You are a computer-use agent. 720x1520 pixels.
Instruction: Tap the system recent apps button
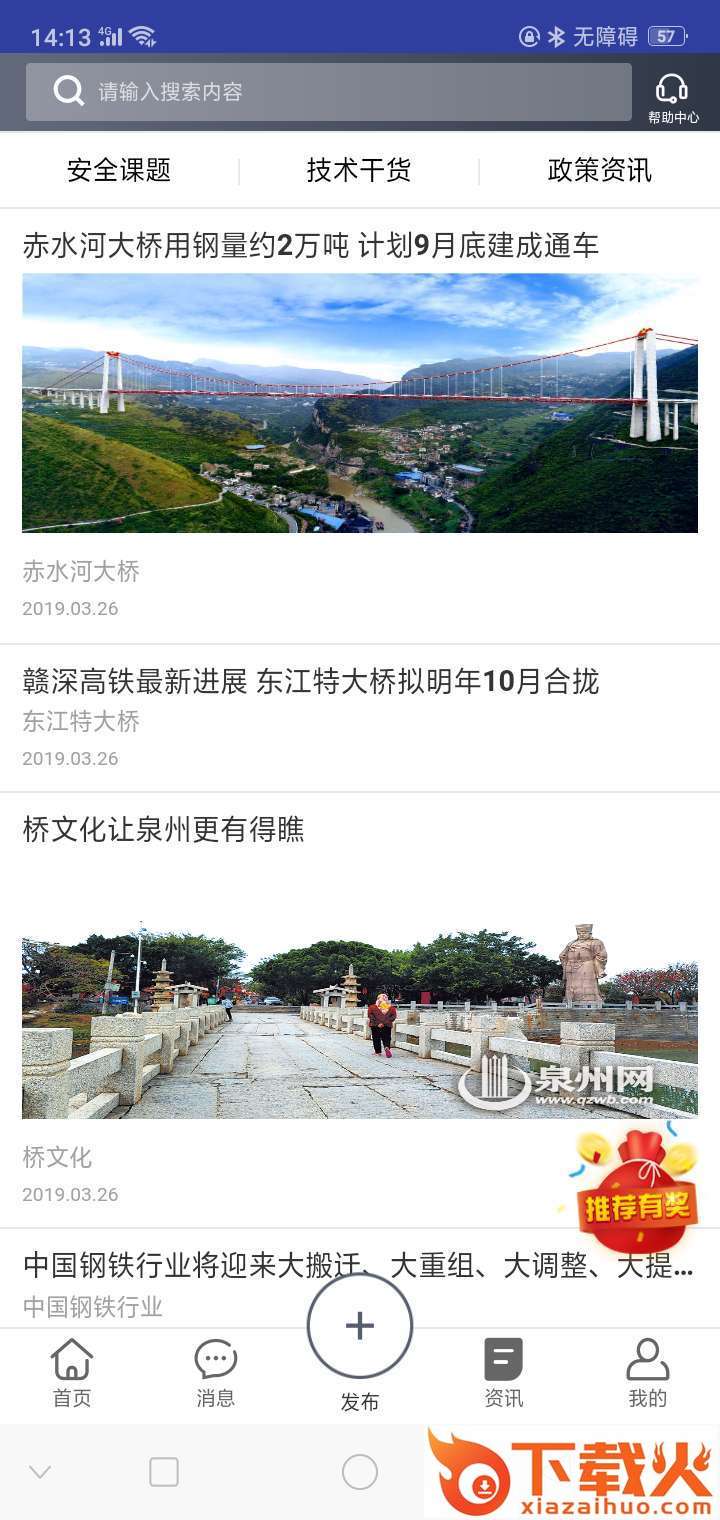click(164, 1471)
